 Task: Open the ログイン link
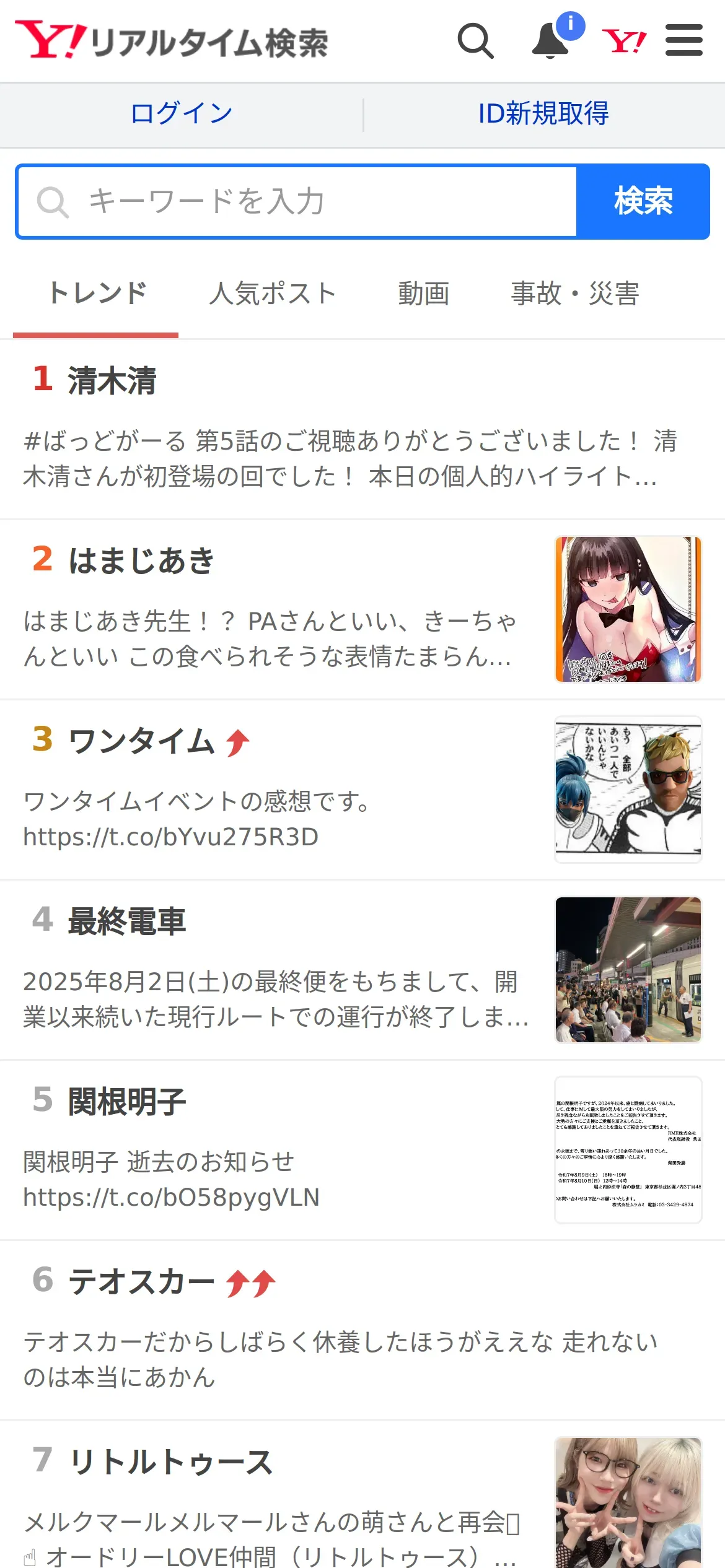182,114
